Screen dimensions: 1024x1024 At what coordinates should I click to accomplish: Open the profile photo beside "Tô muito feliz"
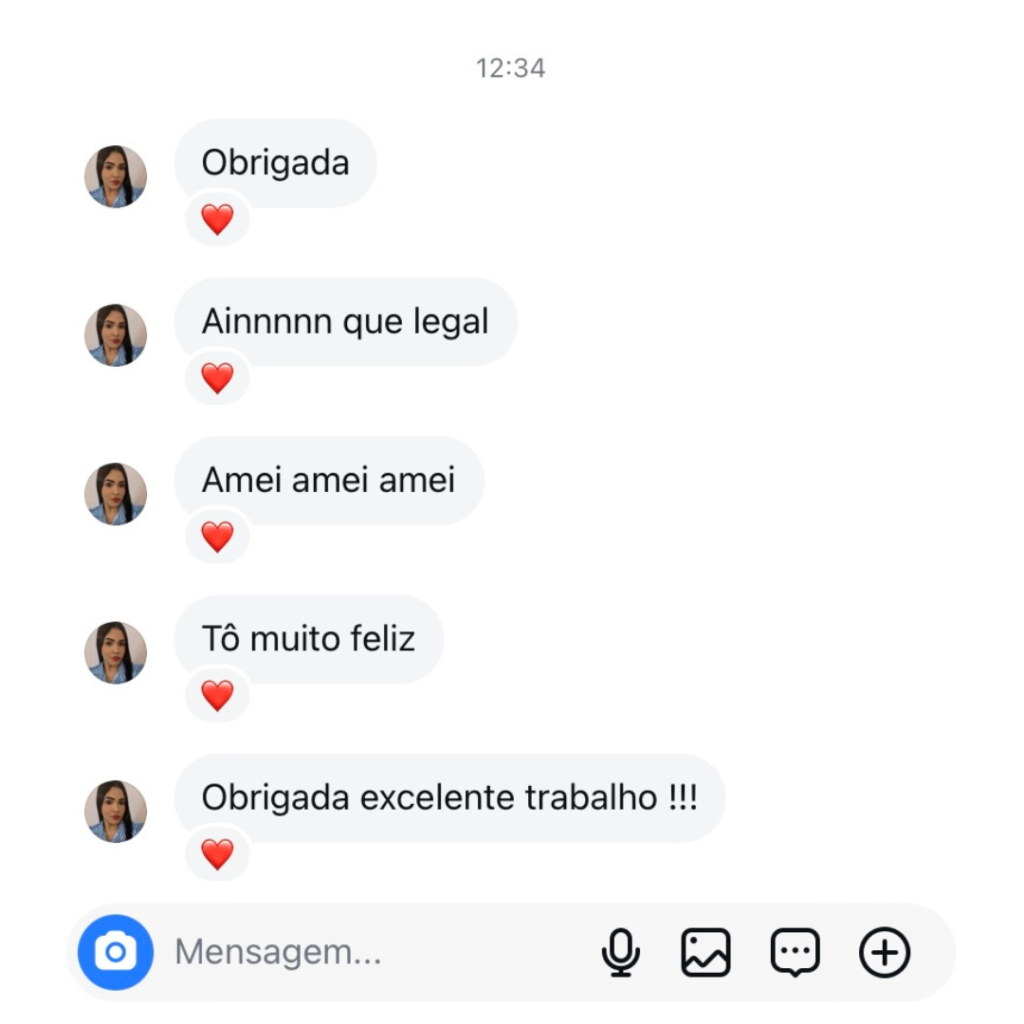coord(116,653)
